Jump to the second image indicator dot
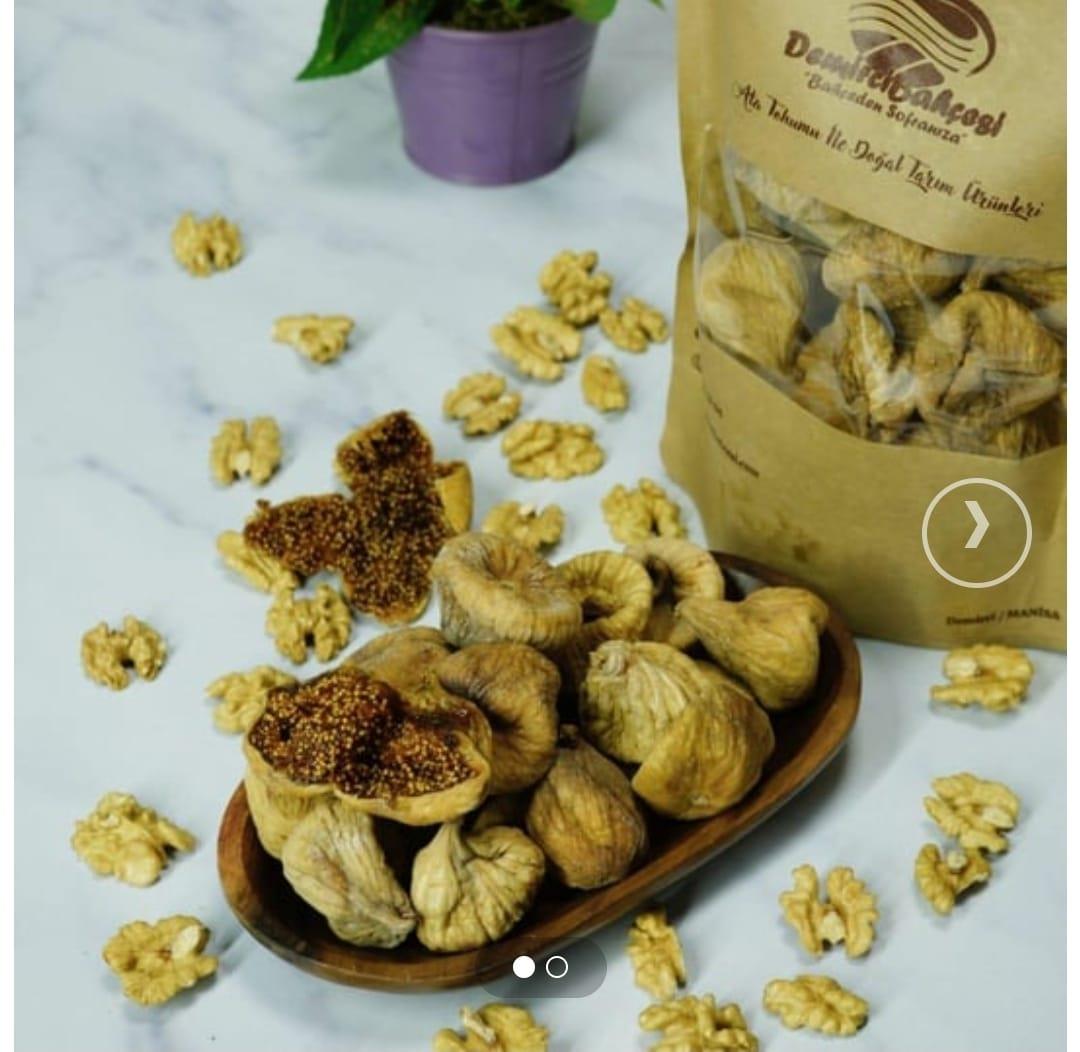Screen dimensions: 1080x1052 pos(557,967)
